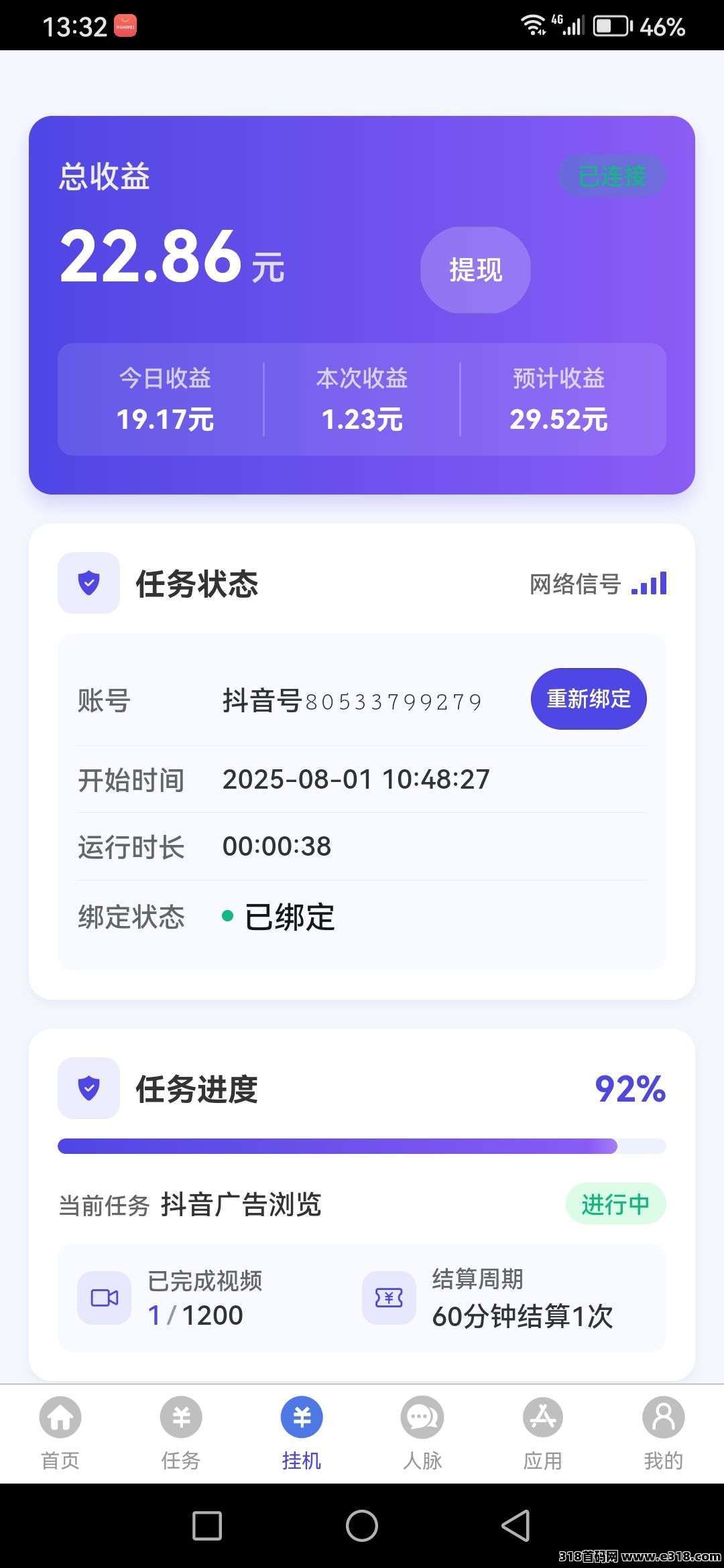Tap the 提现 withdrawal button

(475, 269)
